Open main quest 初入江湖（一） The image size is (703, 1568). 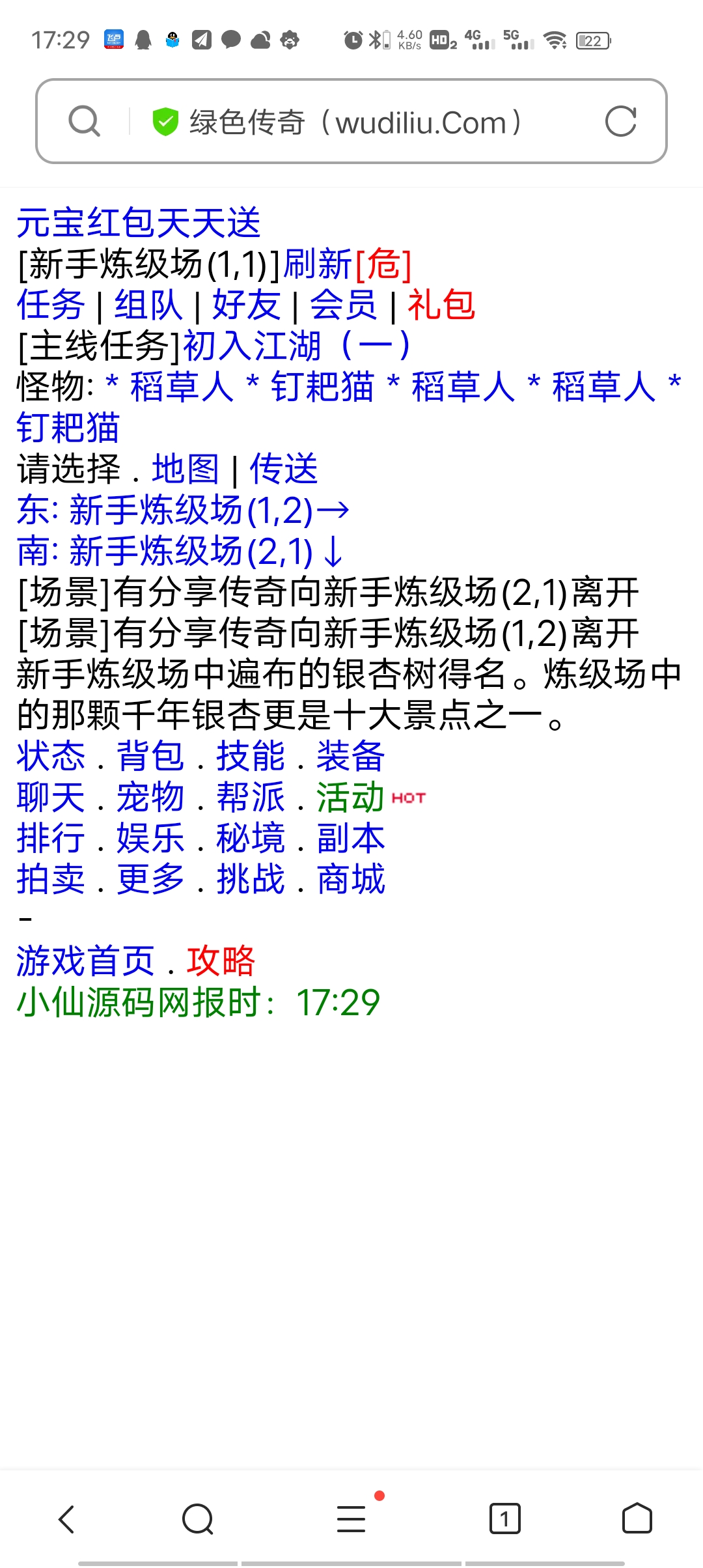pyautogui.click(x=297, y=346)
